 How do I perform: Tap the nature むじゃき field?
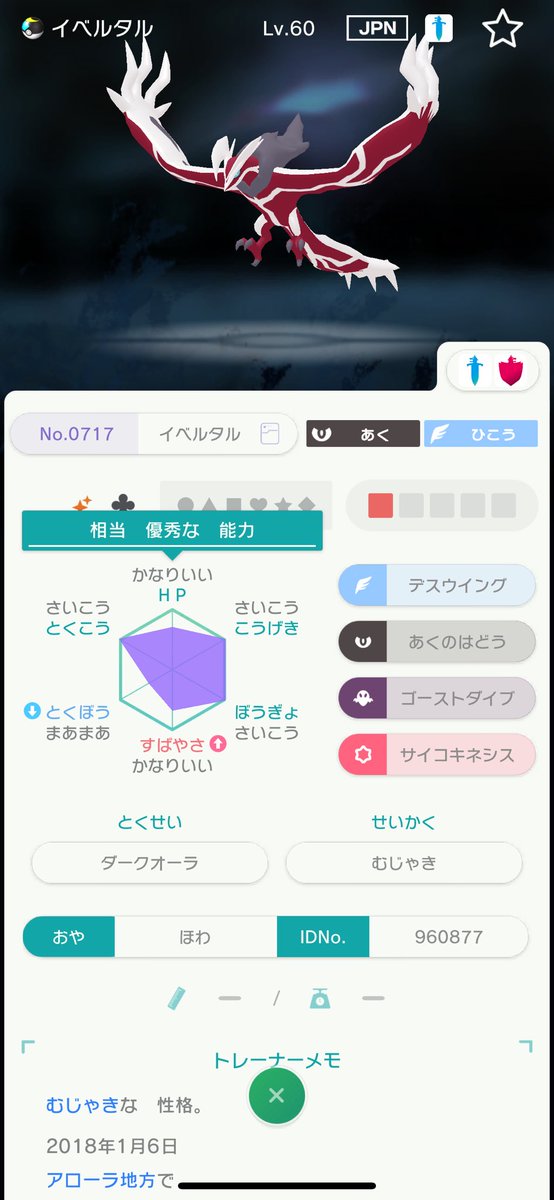click(404, 862)
